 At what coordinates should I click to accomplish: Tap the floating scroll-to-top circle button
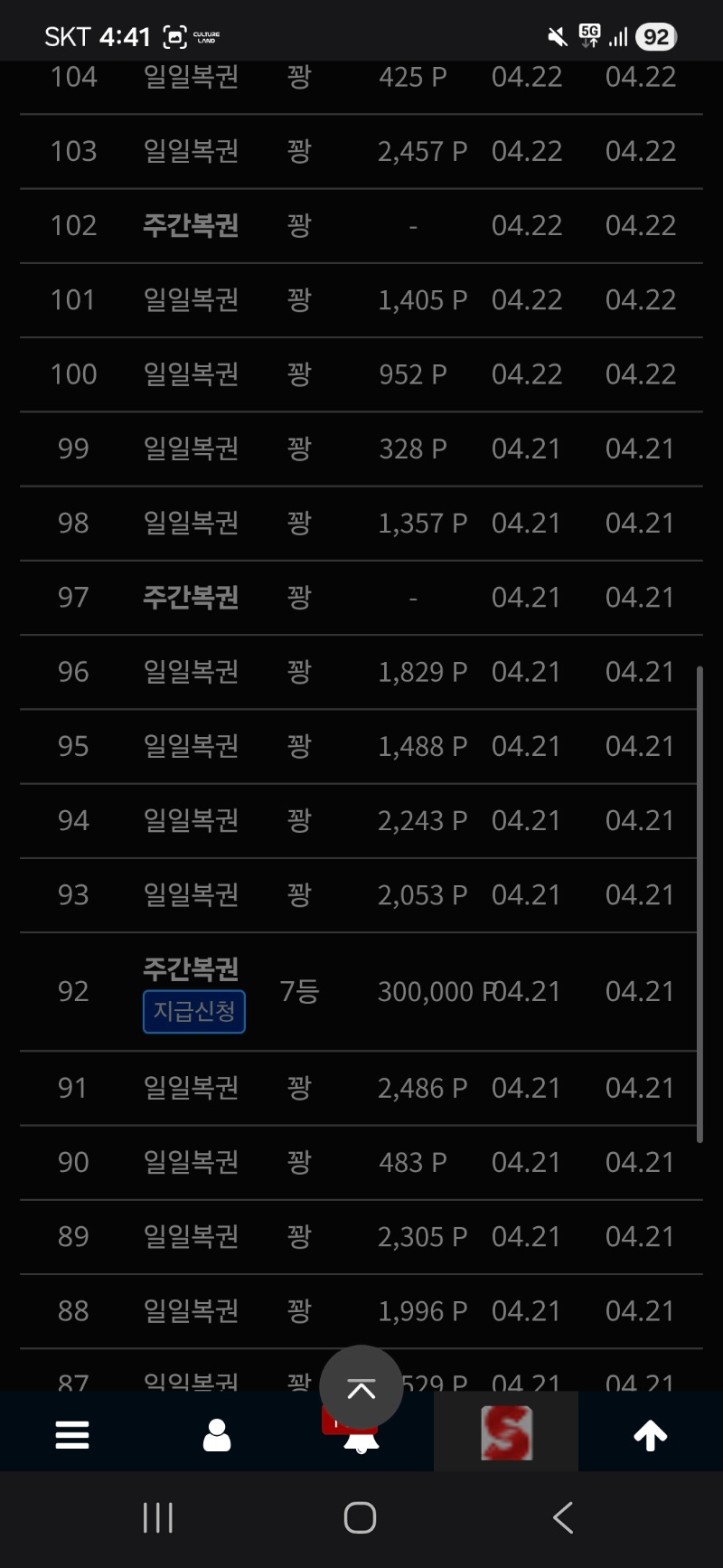(361, 1388)
